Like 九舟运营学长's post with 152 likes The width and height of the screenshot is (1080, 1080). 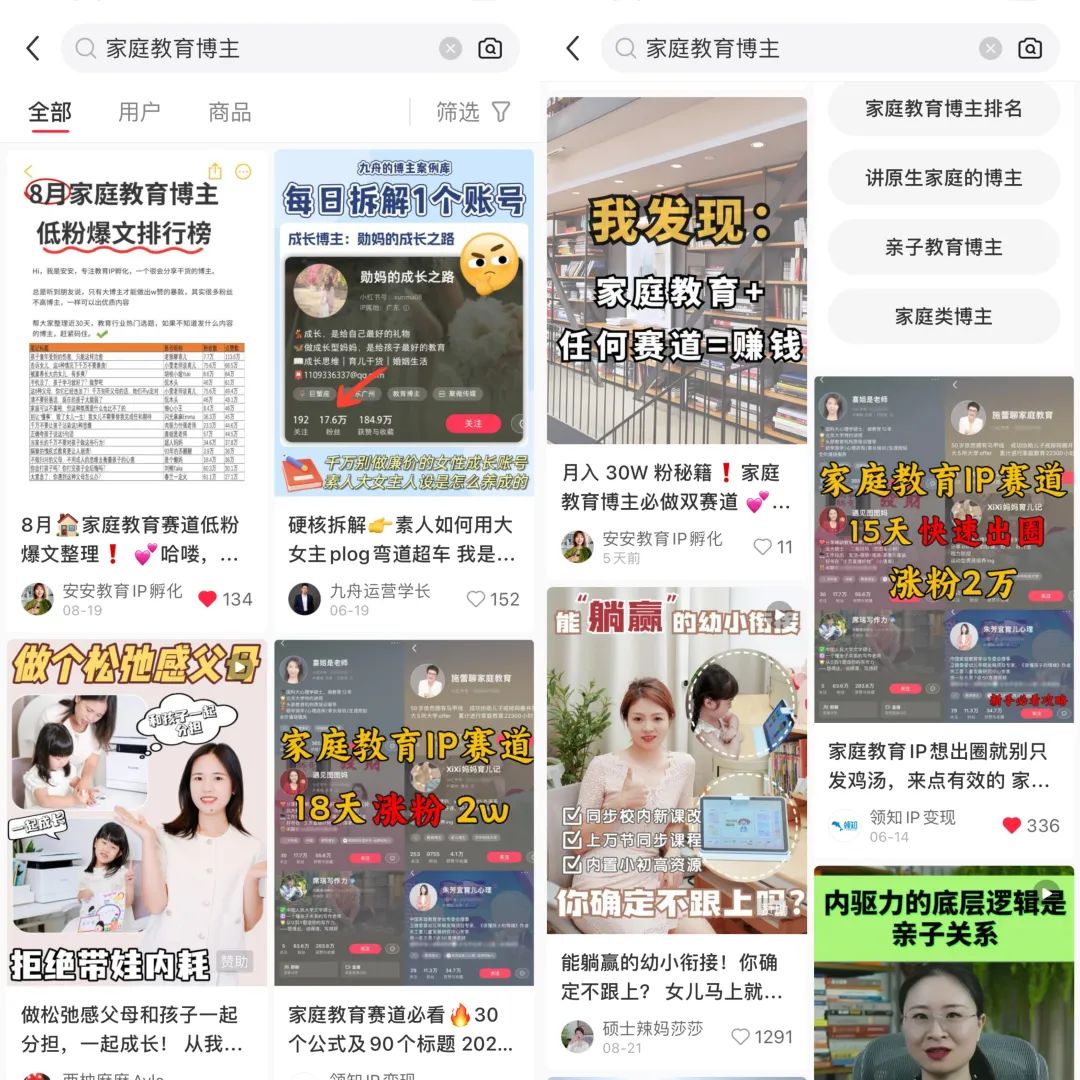click(476, 599)
